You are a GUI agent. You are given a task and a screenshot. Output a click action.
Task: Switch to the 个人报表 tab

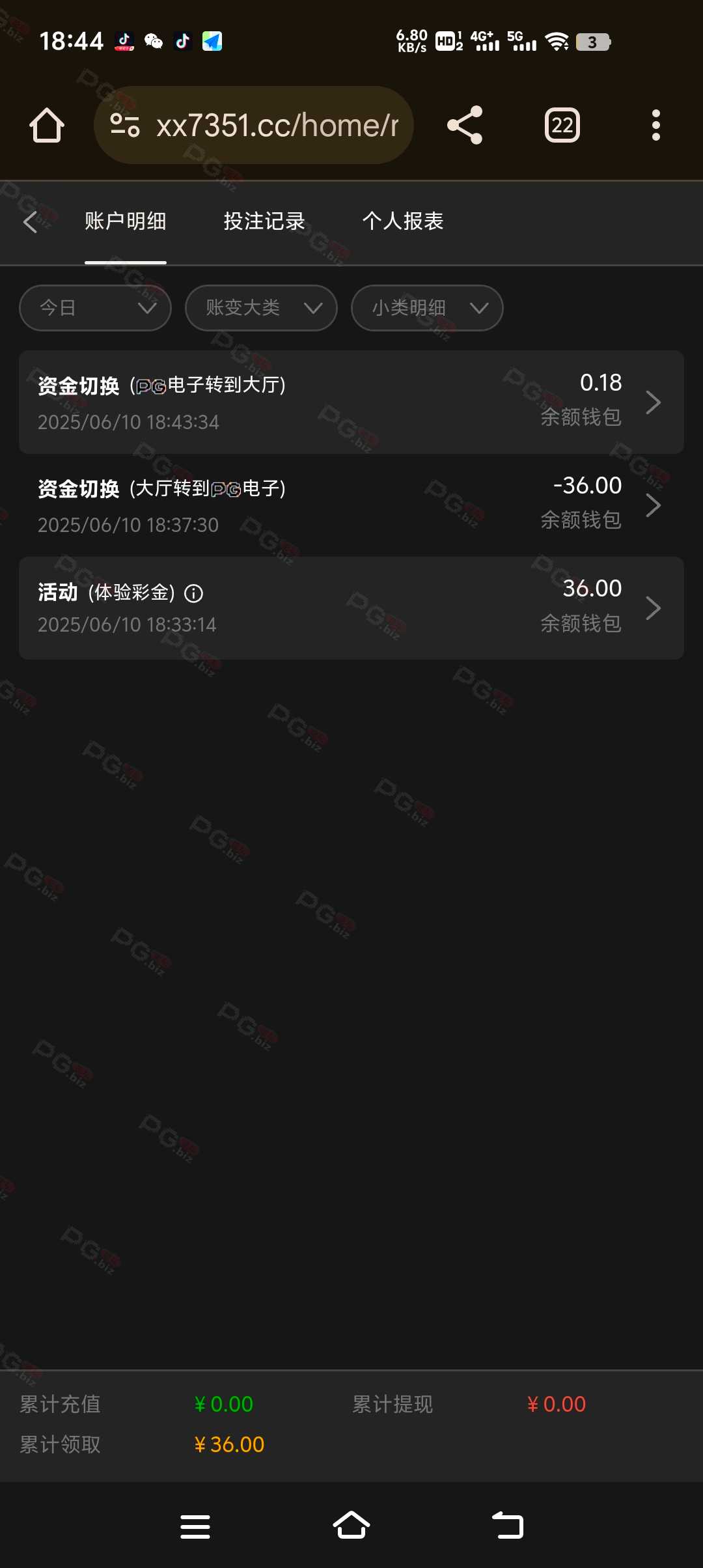point(403,221)
